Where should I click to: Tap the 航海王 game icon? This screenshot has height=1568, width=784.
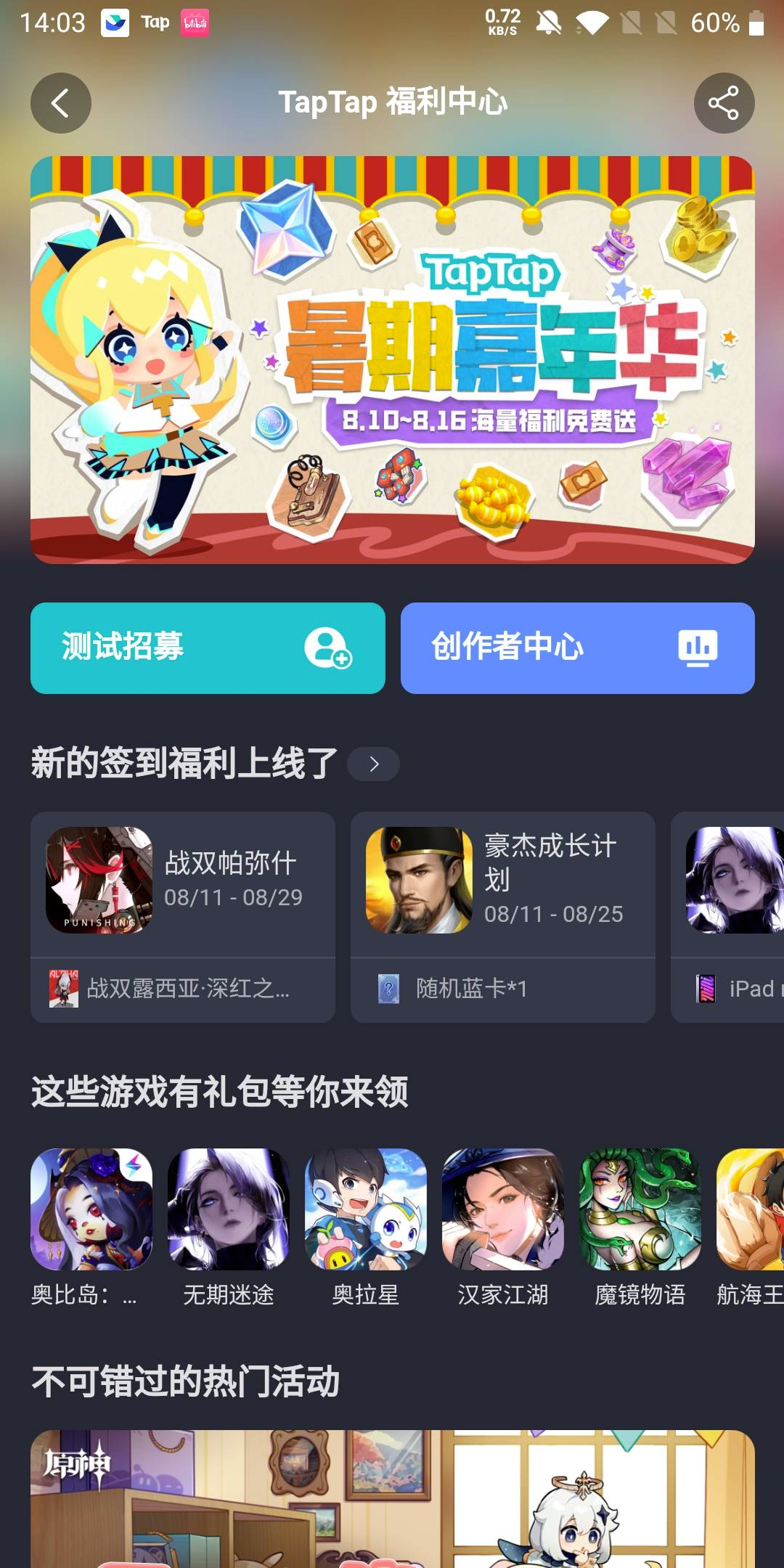[750, 1209]
